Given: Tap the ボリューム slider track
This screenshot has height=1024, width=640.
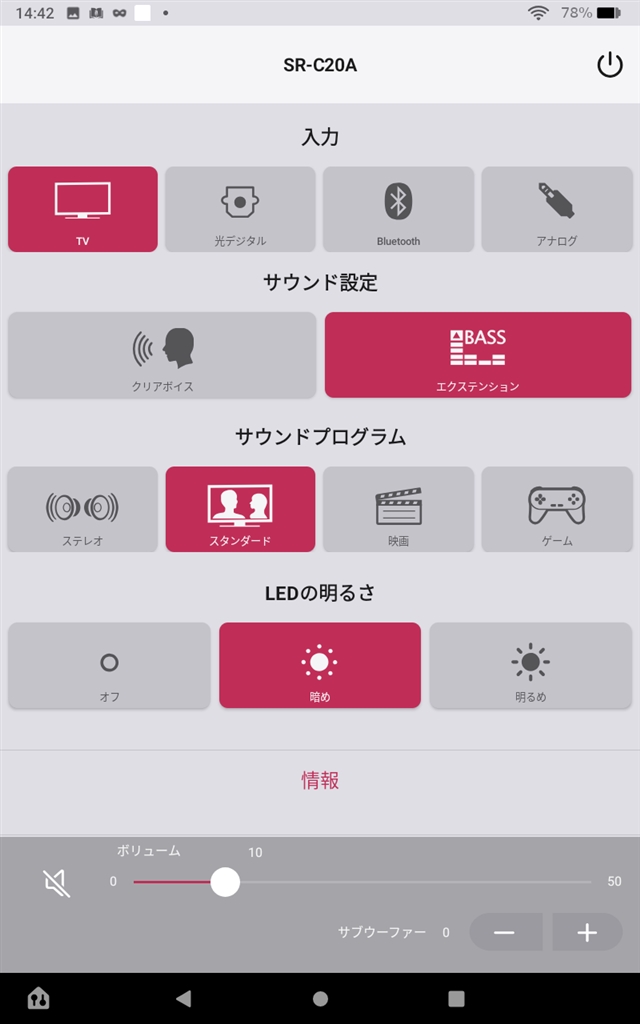Looking at the screenshot, I should point(362,882).
